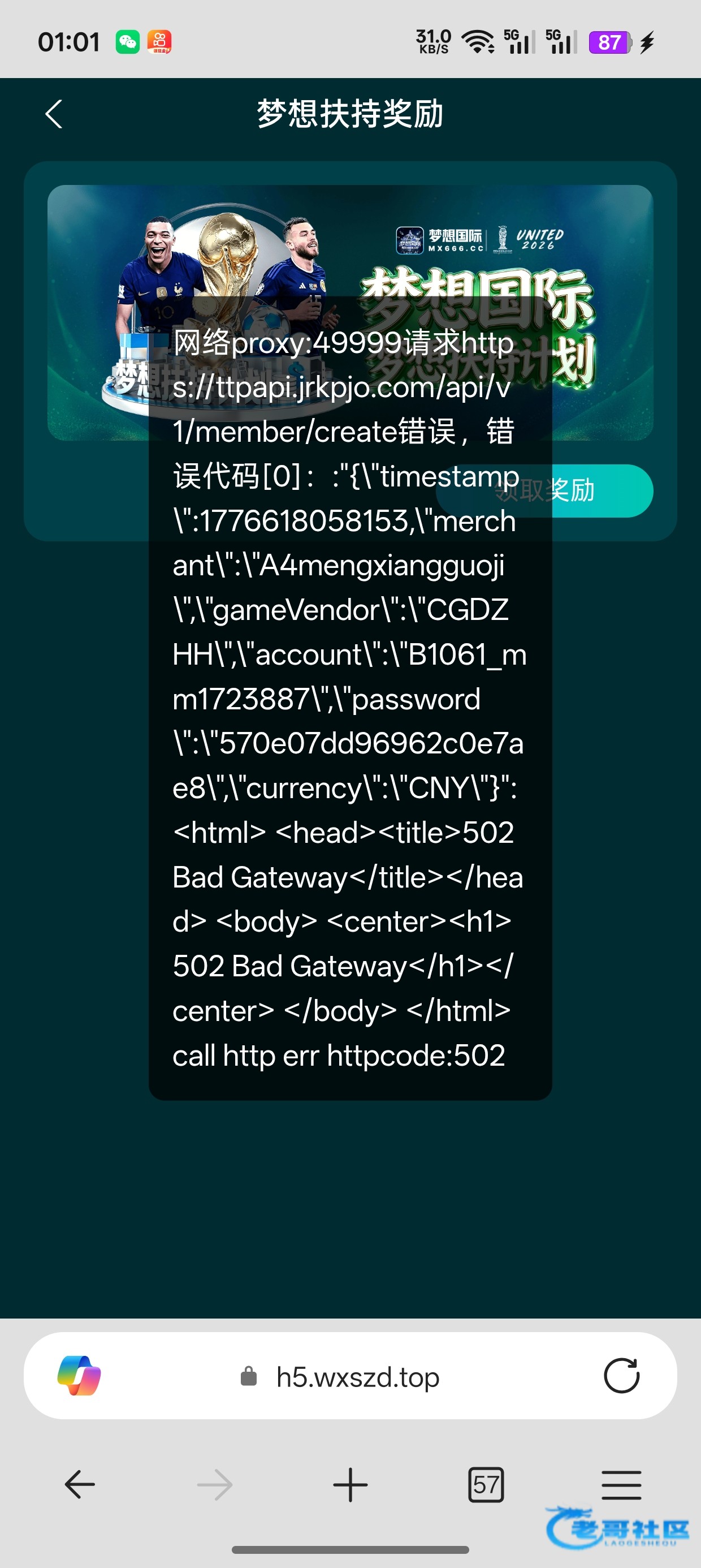Tap the 领取奖励 button

(603, 490)
